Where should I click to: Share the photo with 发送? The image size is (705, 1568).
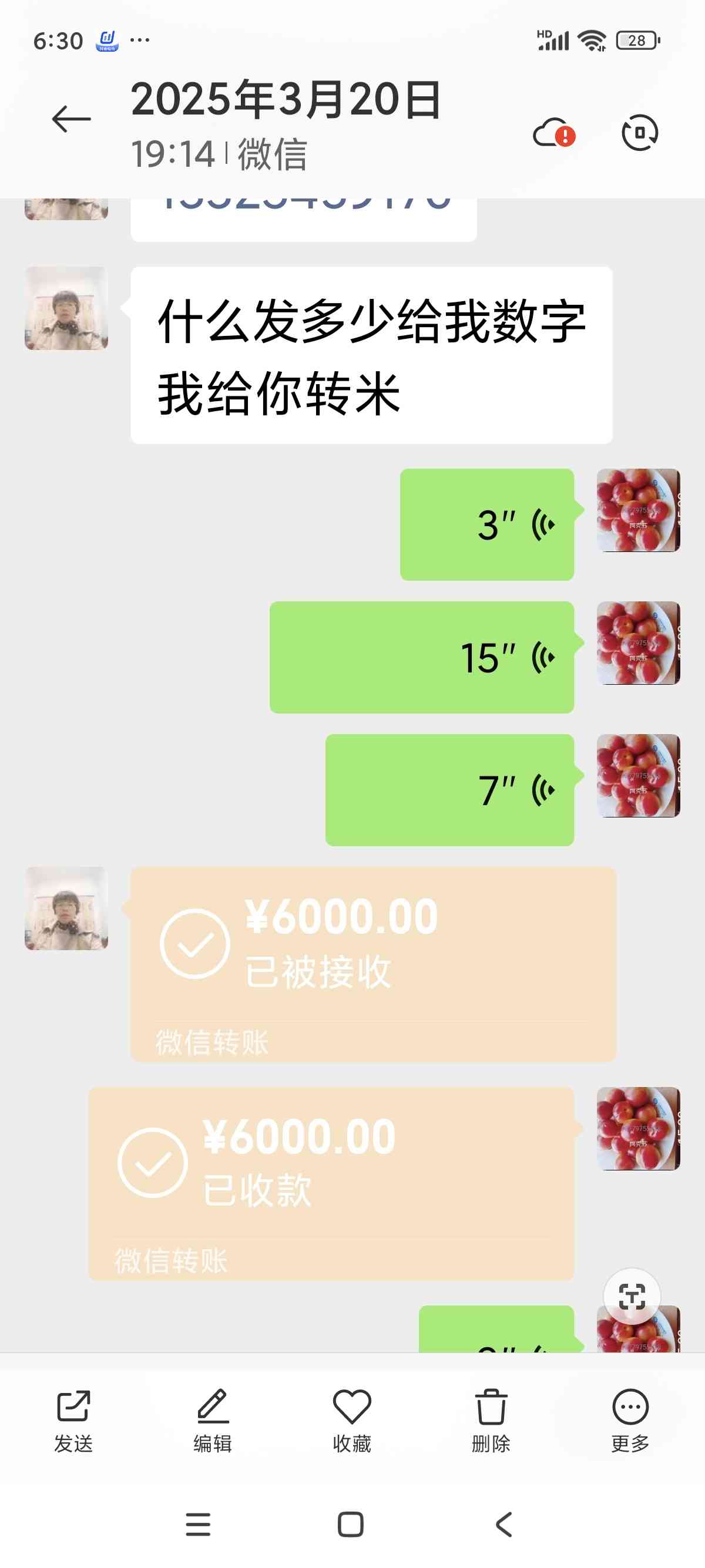click(73, 1421)
